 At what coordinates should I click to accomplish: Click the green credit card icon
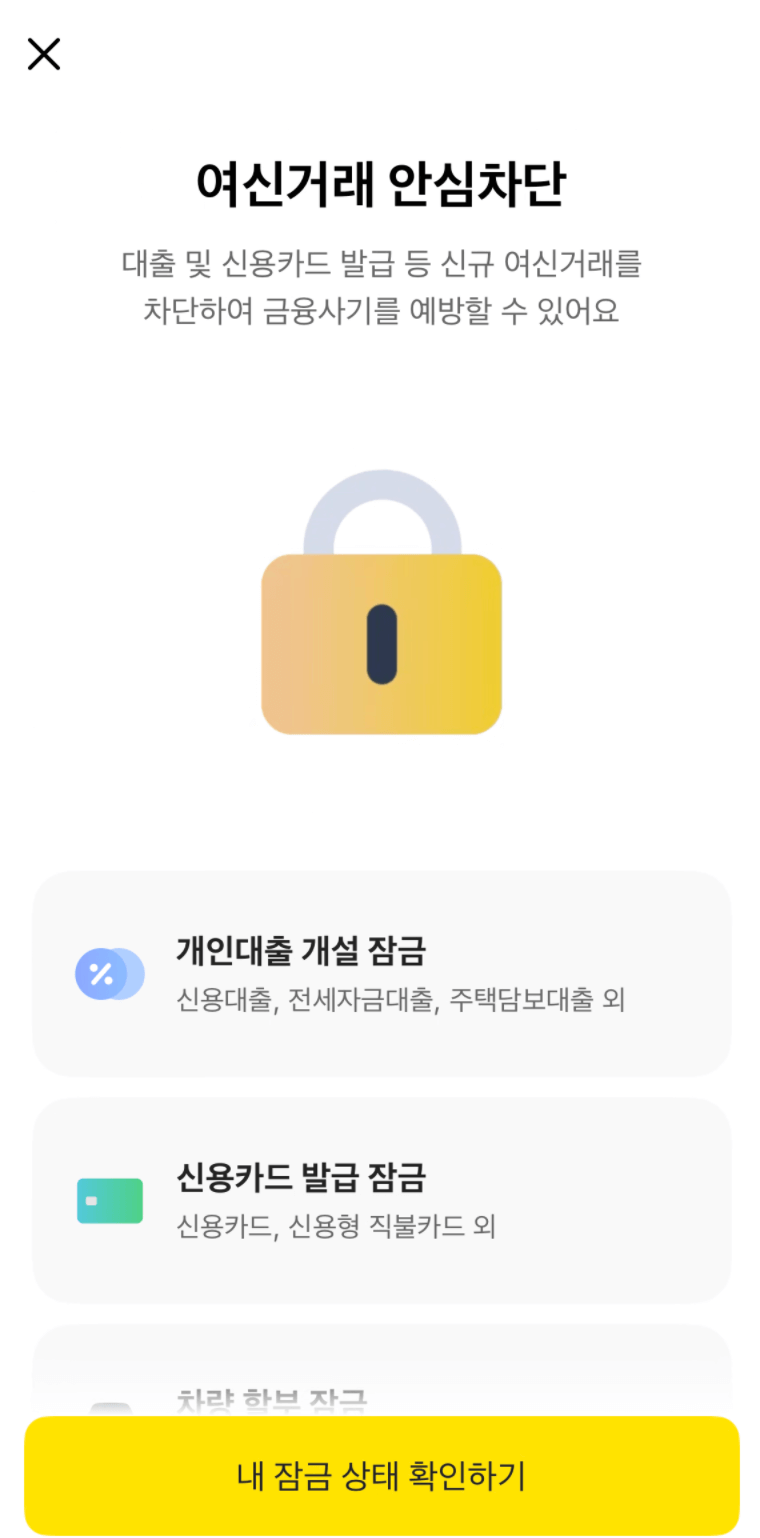tap(110, 1201)
